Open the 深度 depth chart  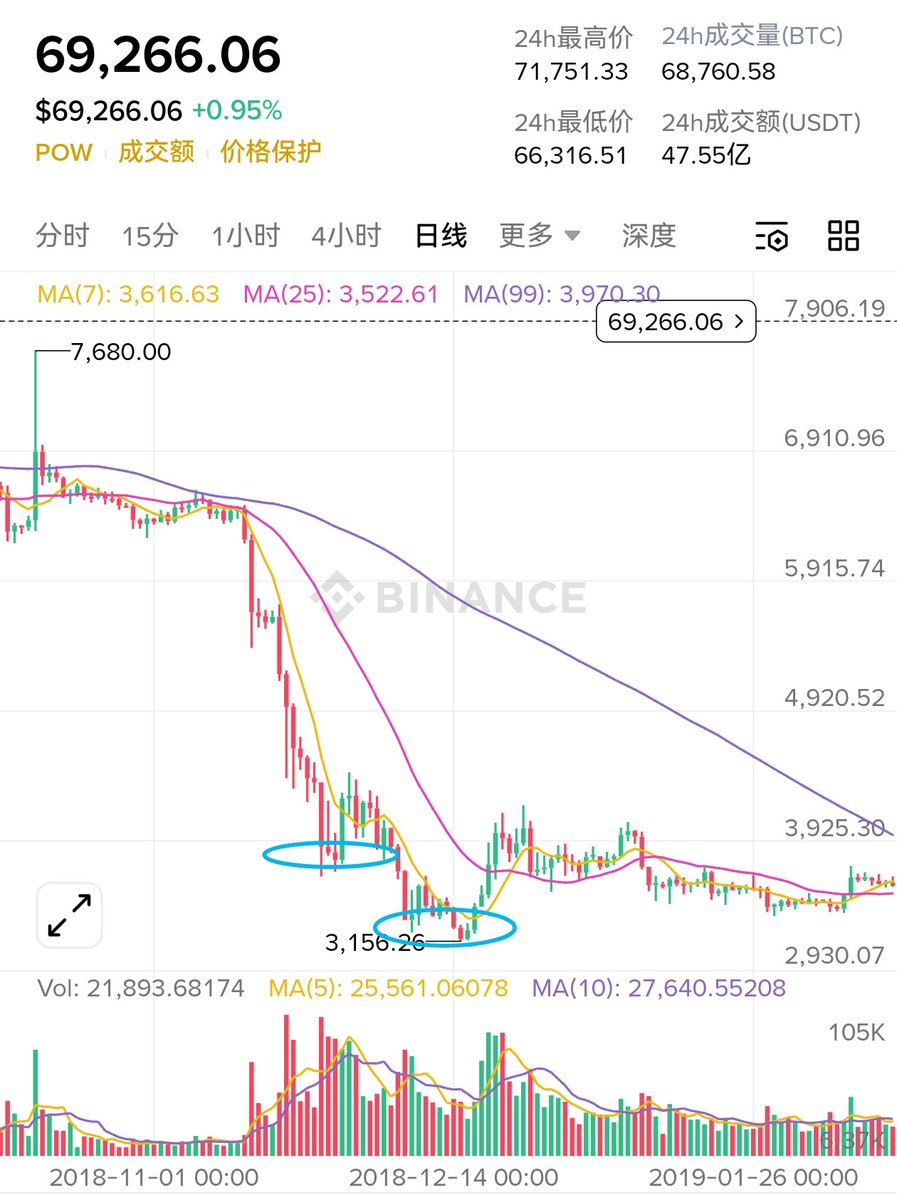point(649,236)
